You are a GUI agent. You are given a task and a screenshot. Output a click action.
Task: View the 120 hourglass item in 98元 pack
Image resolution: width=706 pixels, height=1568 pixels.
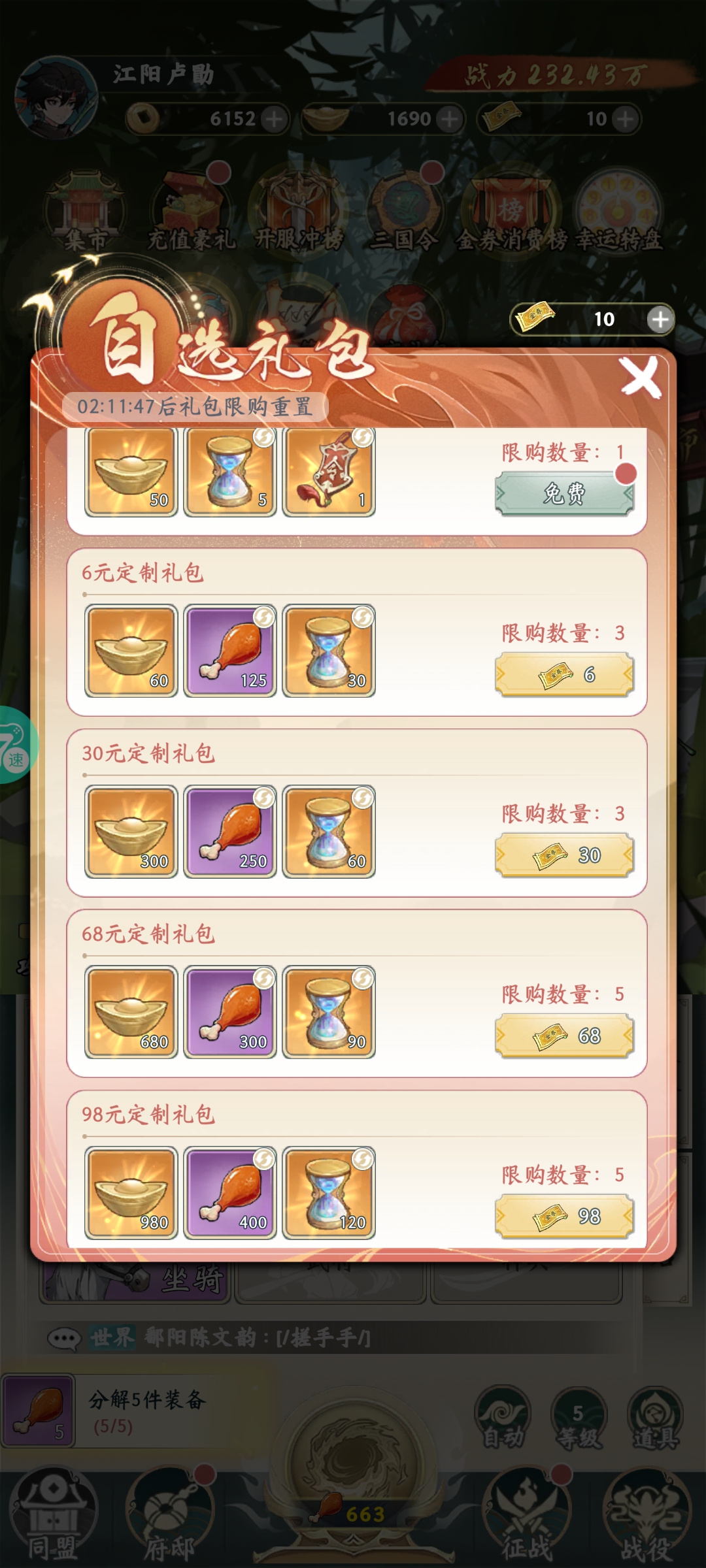coord(329,1192)
